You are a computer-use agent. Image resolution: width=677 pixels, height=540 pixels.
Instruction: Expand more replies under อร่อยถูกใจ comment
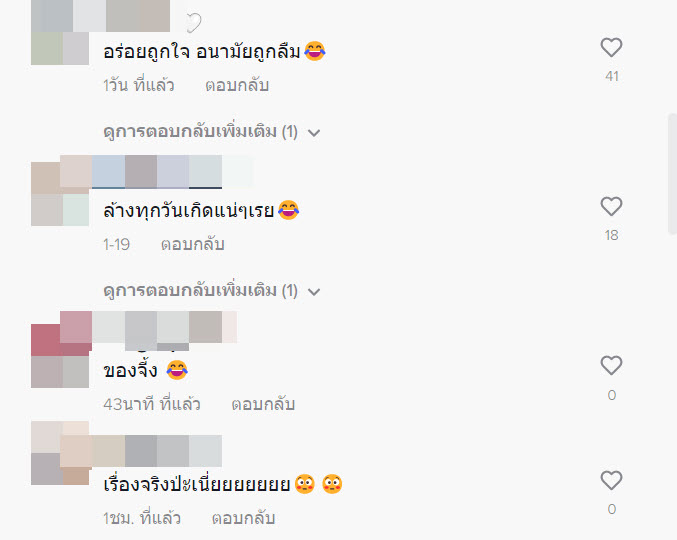point(211,132)
